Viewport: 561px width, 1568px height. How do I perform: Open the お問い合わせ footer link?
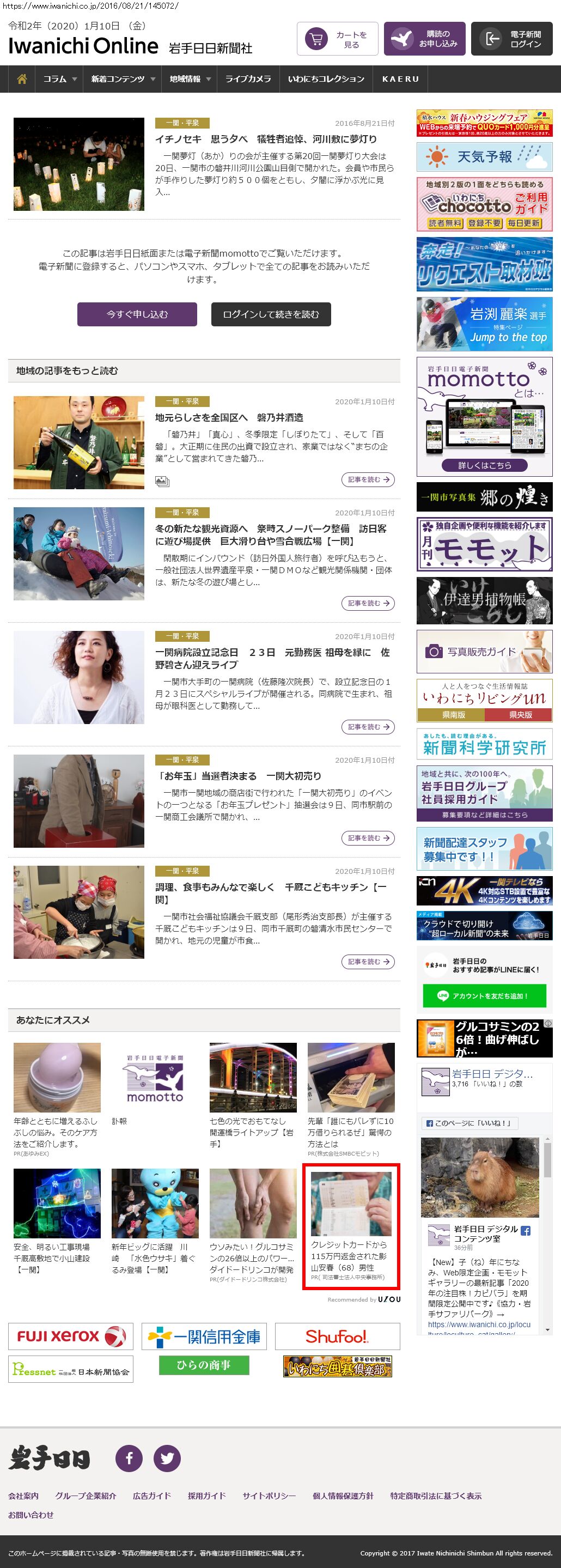click(x=31, y=1515)
